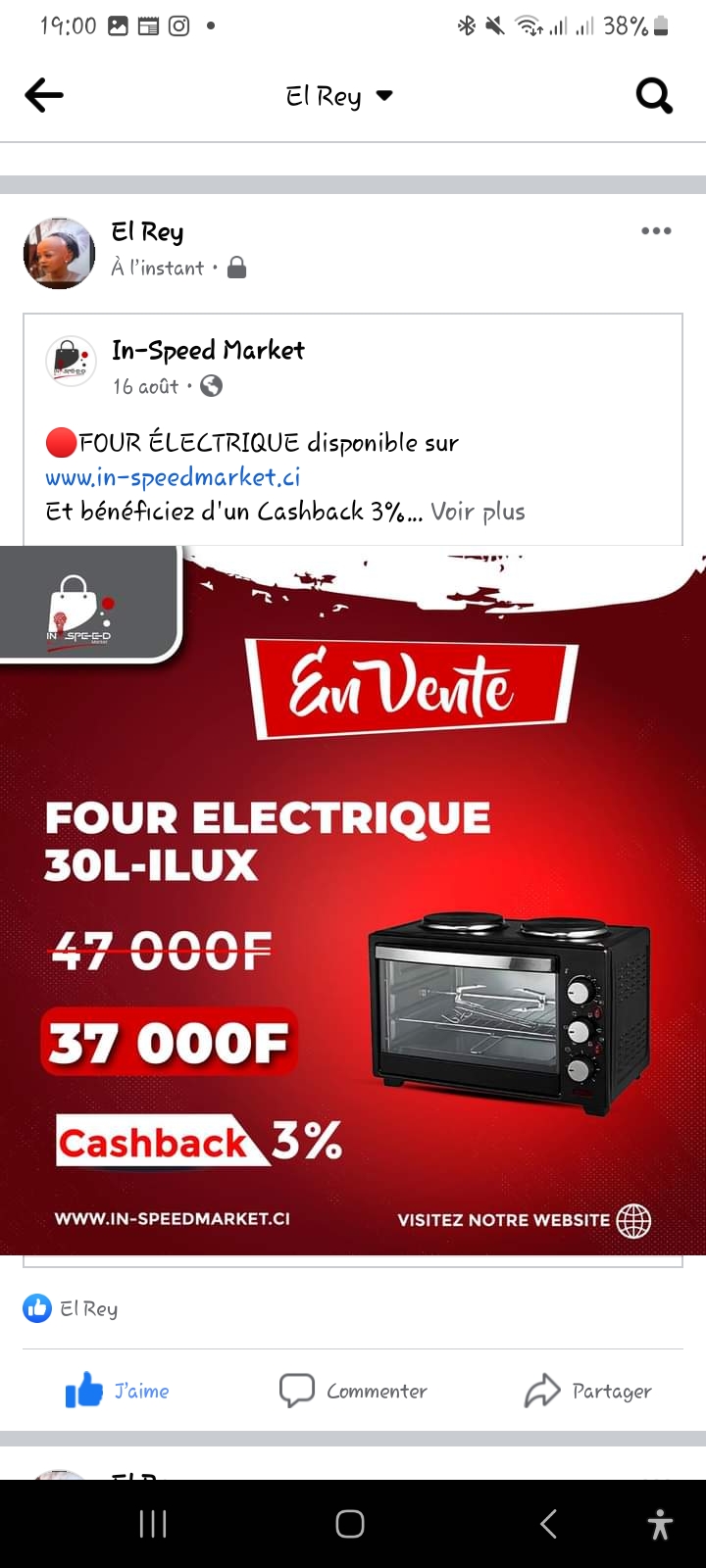Screen dimensions: 706x1568
Task: Open In-Speed Market page name
Action: point(208,350)
